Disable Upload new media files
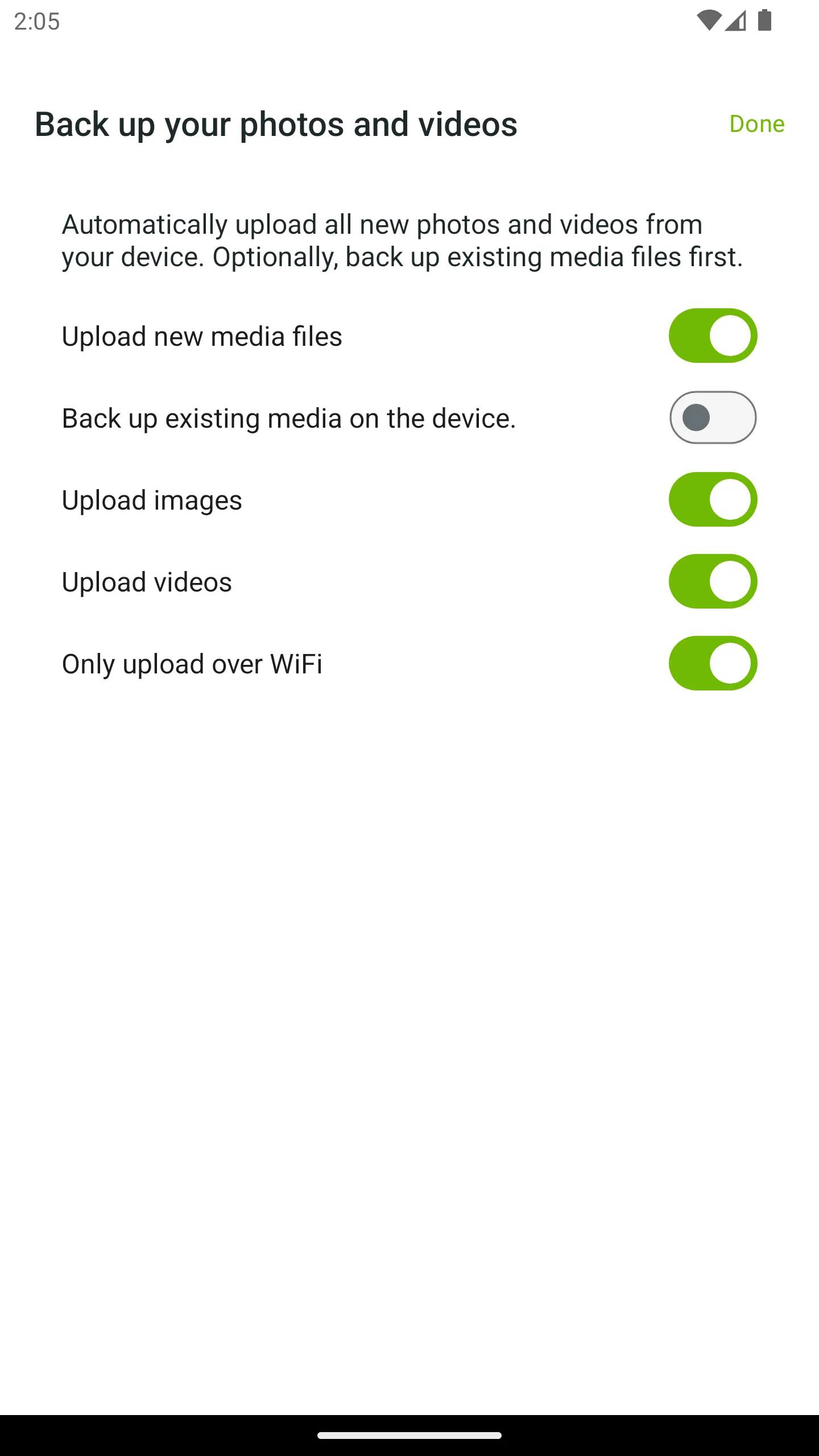Screen dimensions: 819x1456 (x=713, y=336)
